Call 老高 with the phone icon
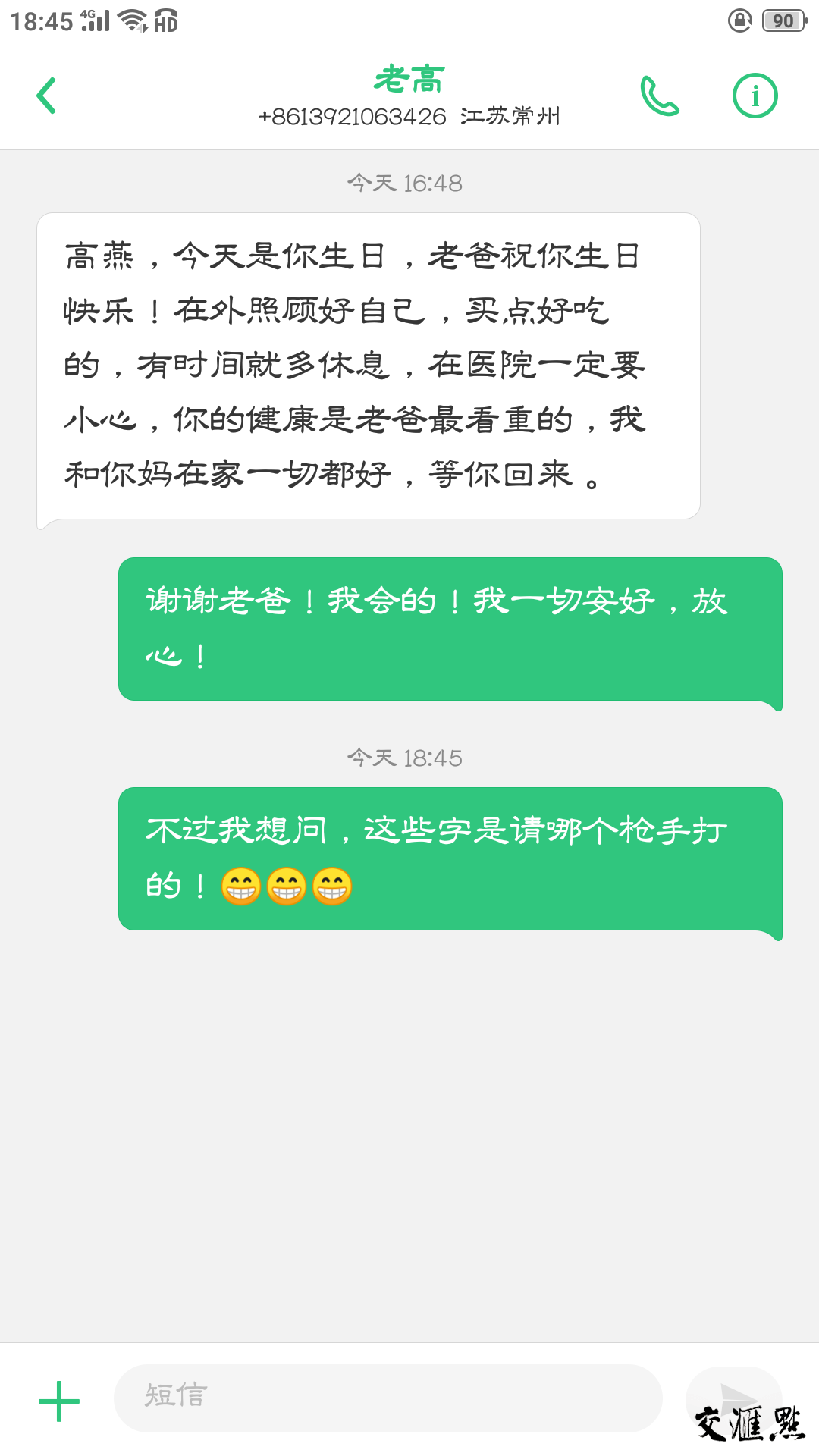The image size is (819, 1456). tap(660, 96)
